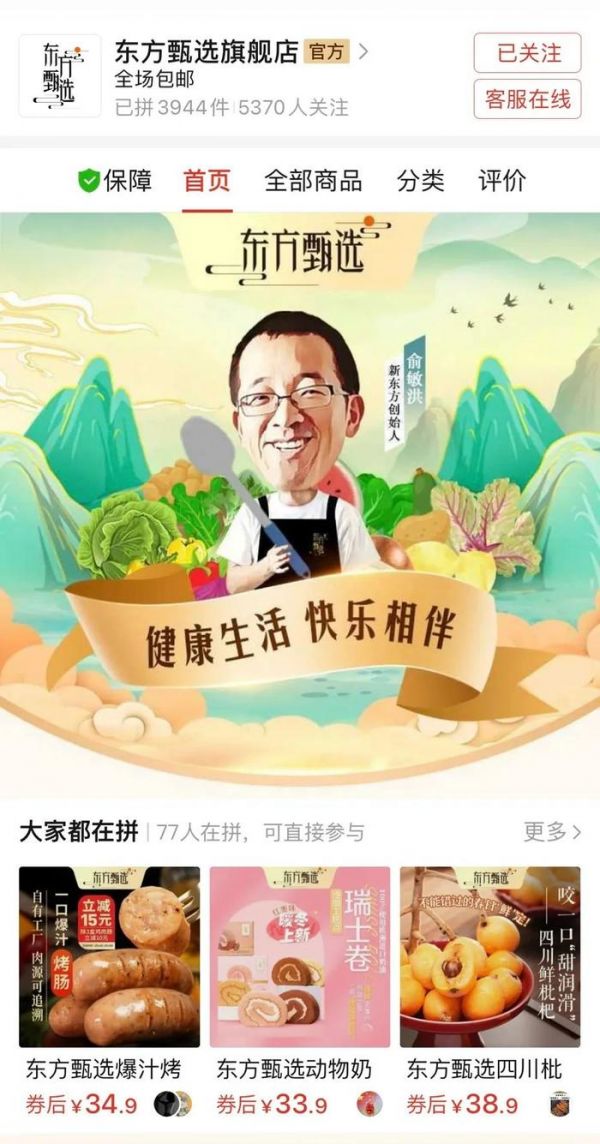Open the 东方甄选旗舰店 store details chevron

click(364, 52)
